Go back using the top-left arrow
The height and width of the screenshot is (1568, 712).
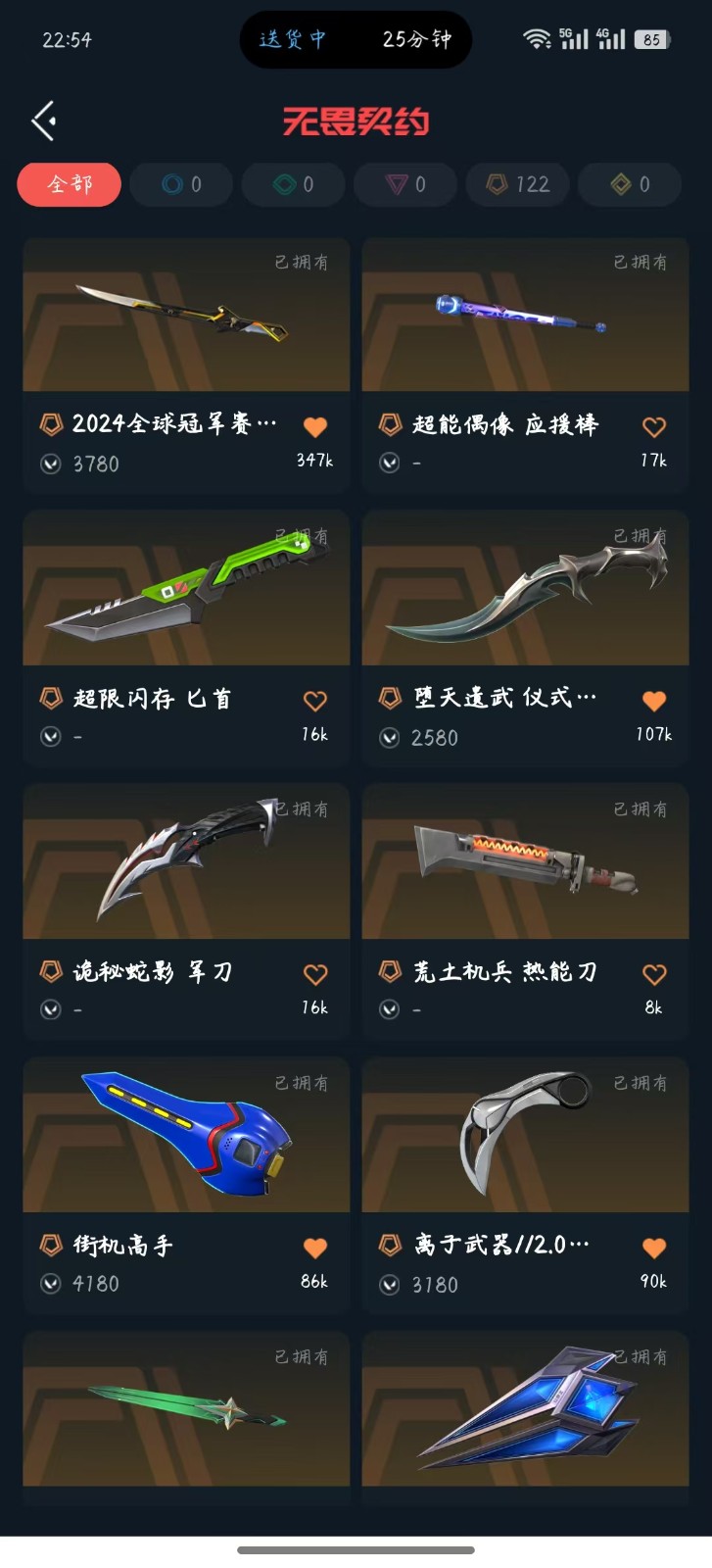coord(45,121)
